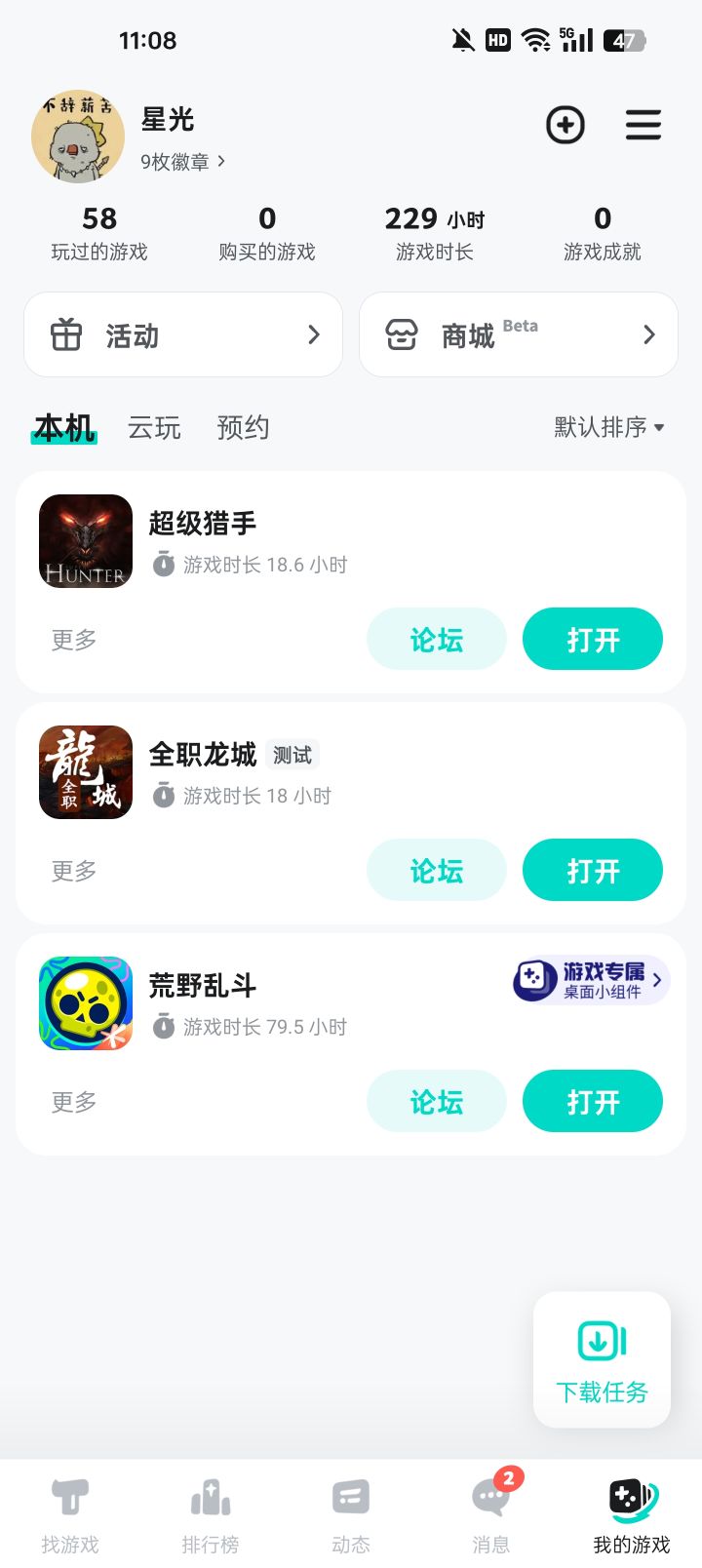Open the forum for 超级猎手
Screen dimensions: 702x1568
(x=436, y=640)
